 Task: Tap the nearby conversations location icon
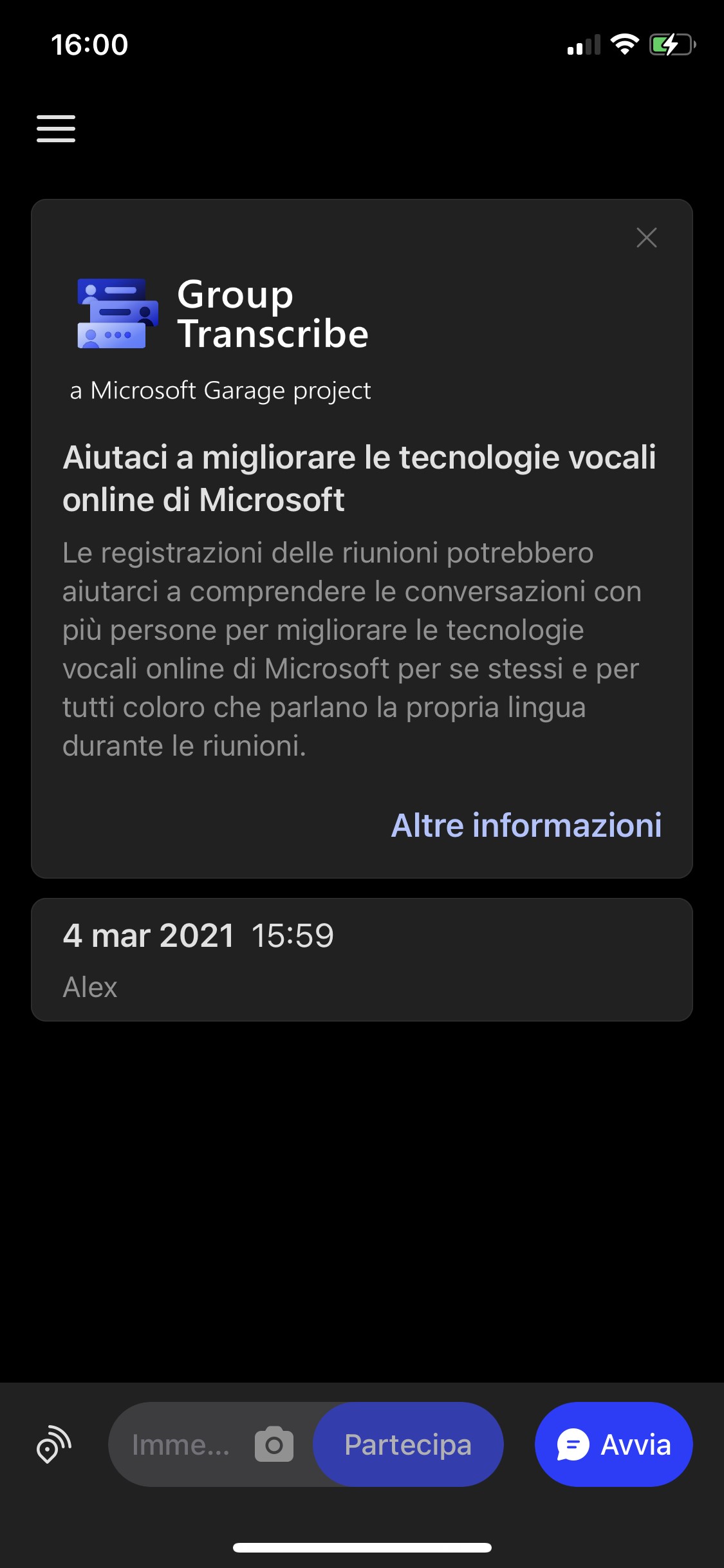click(54, 1444)
